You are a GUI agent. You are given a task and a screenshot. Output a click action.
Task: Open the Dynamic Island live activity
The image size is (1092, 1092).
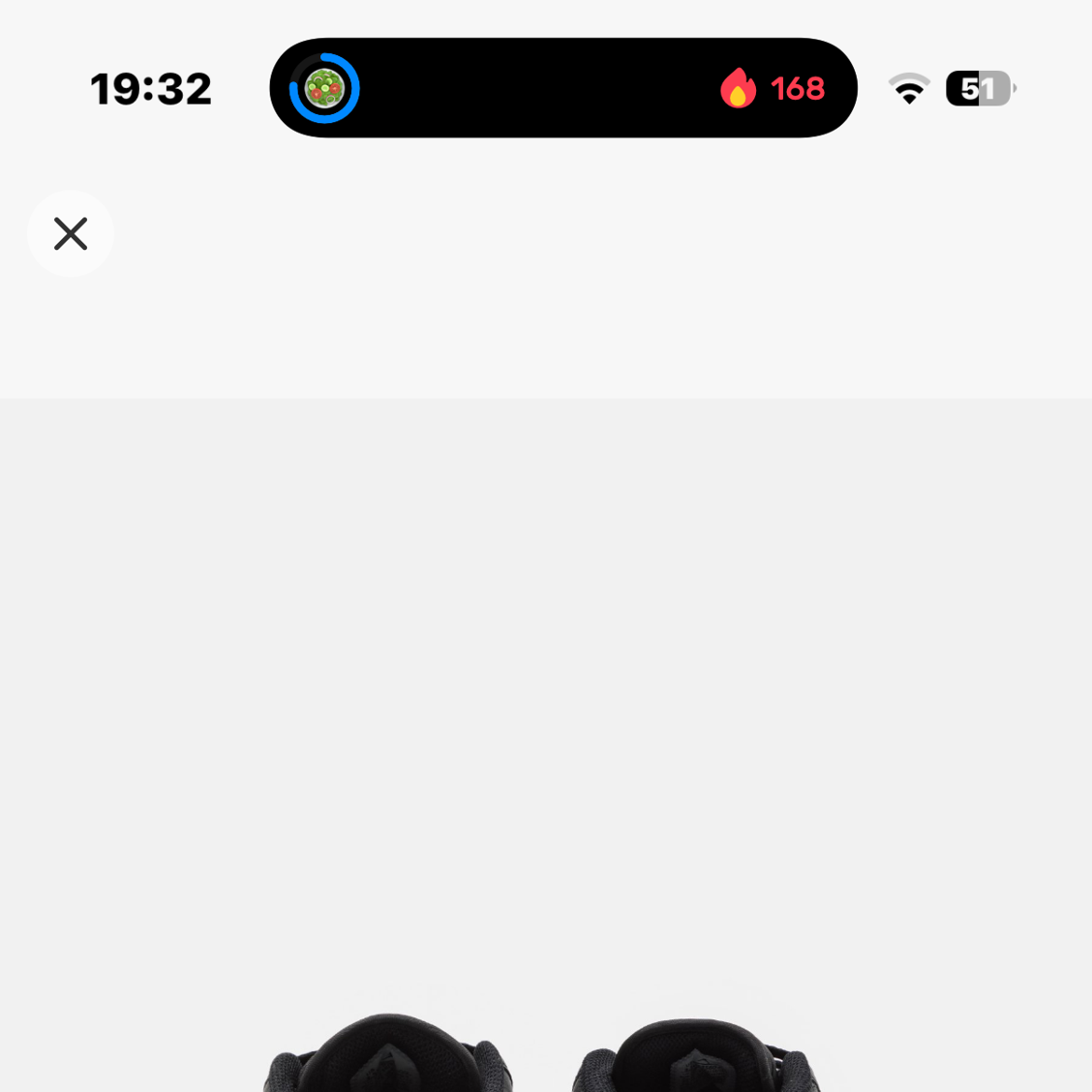tap(562, 88)
